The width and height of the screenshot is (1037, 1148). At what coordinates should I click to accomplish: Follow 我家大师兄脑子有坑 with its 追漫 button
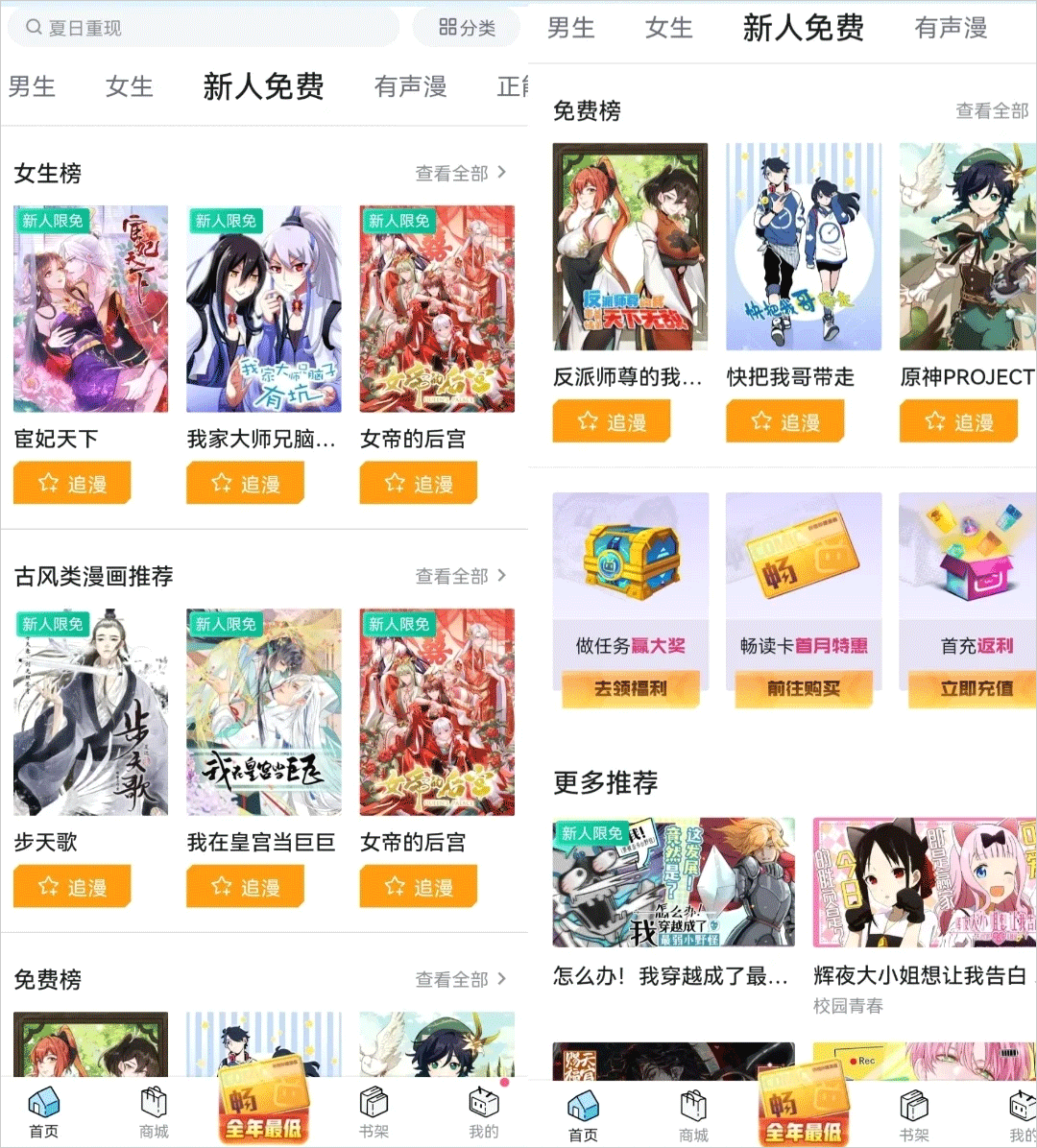245,483
